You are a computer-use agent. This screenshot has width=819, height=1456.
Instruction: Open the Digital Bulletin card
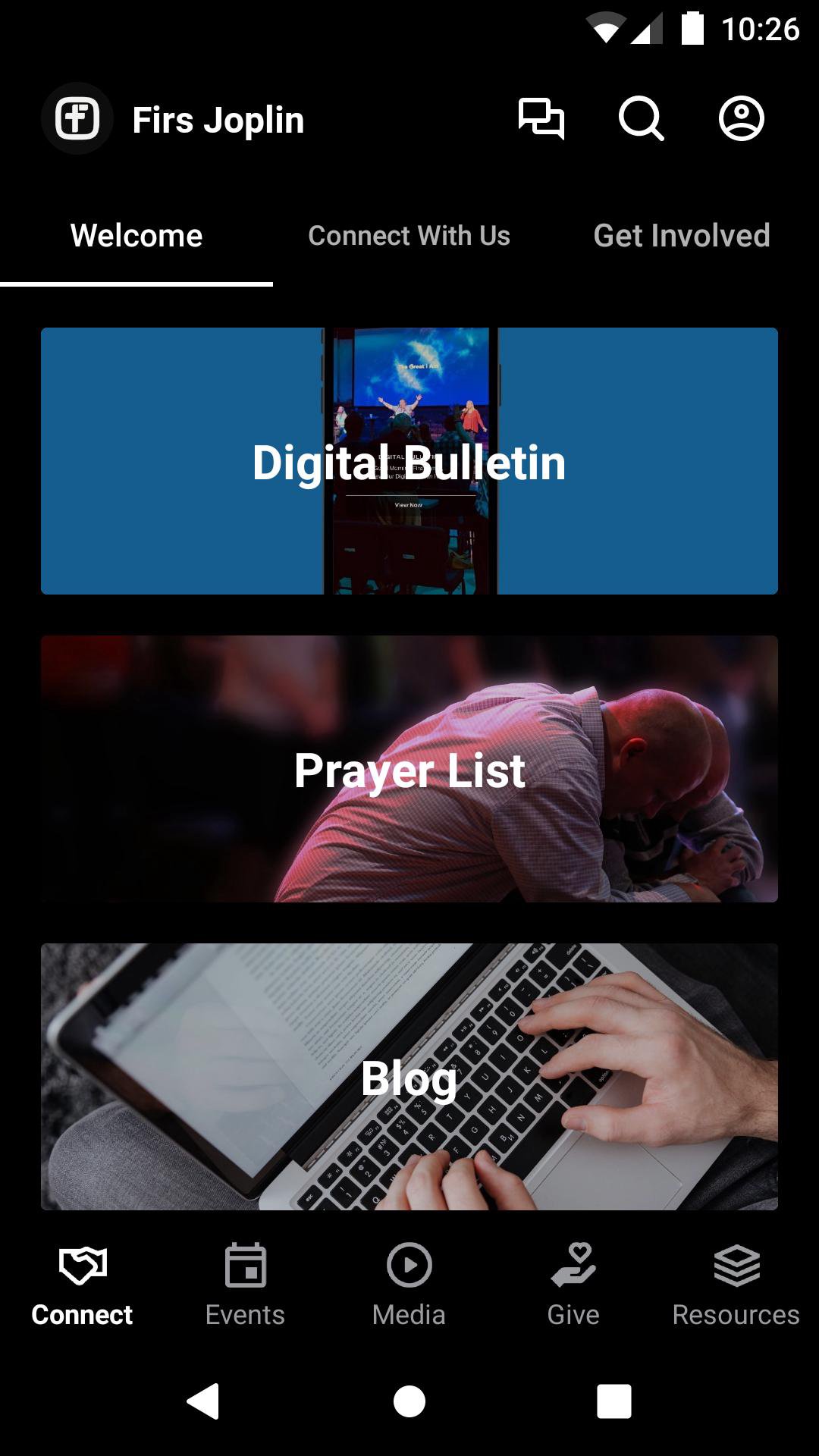point(409,461)
